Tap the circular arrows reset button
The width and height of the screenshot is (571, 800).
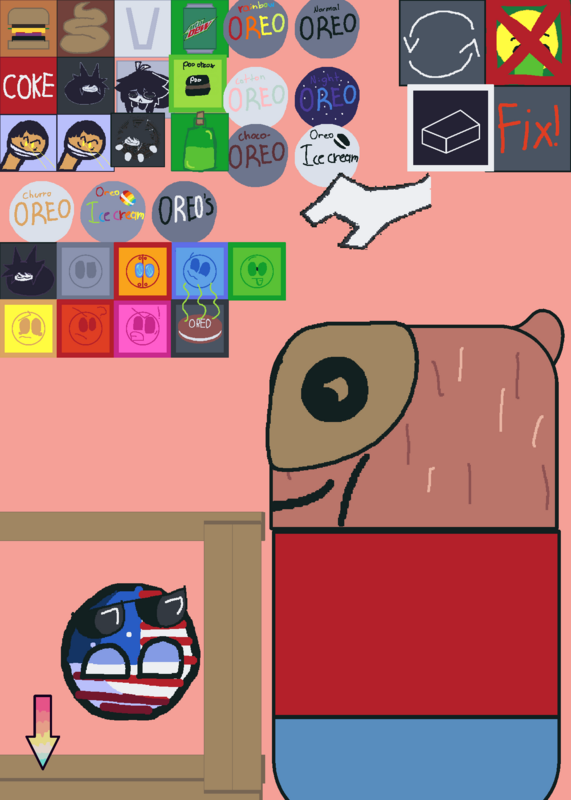pos(442,42)
